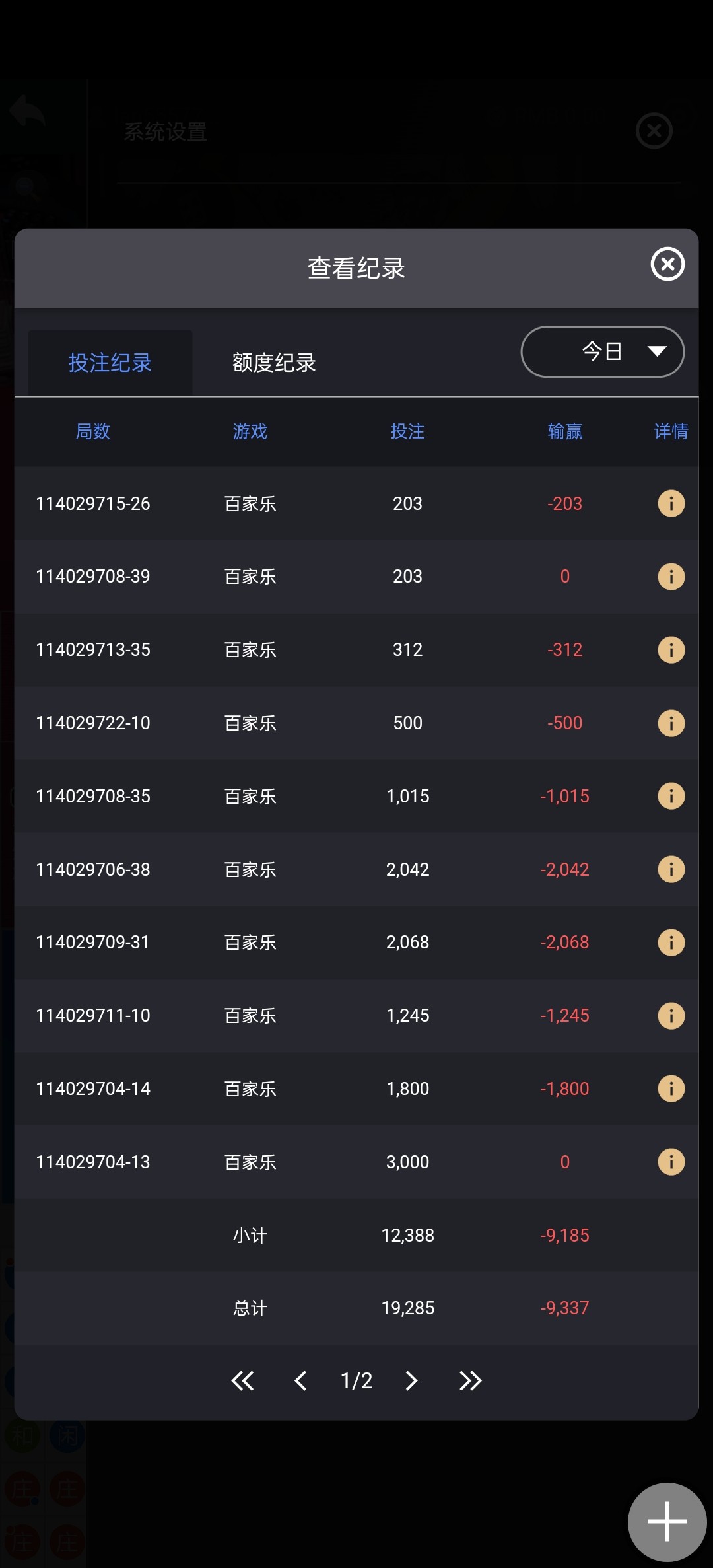Screen dimensions: 713x1568
Task: Jump to the last records page
Action: [x=470, y=1381]
